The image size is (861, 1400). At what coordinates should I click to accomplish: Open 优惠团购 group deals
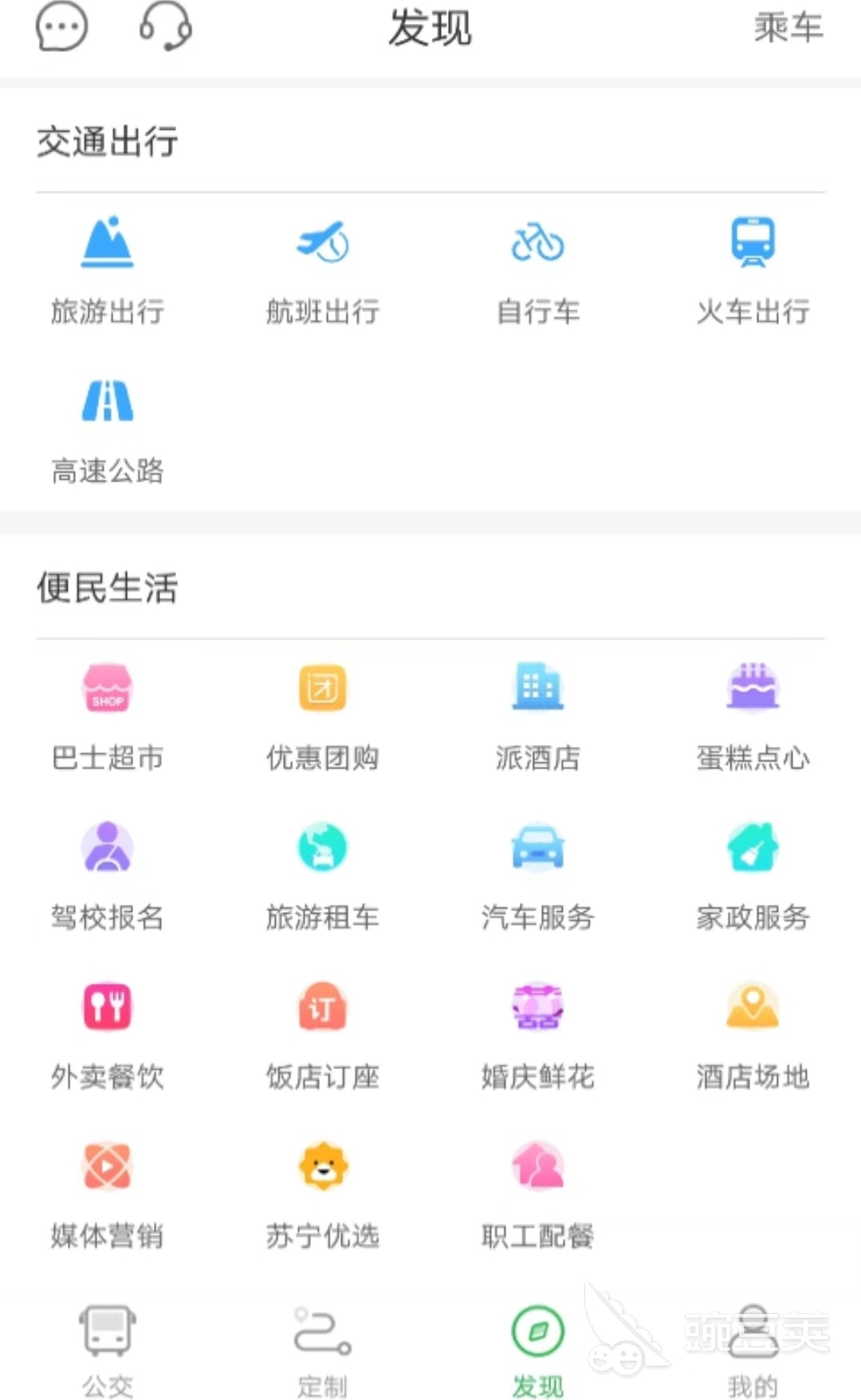[x=323, y=718]
